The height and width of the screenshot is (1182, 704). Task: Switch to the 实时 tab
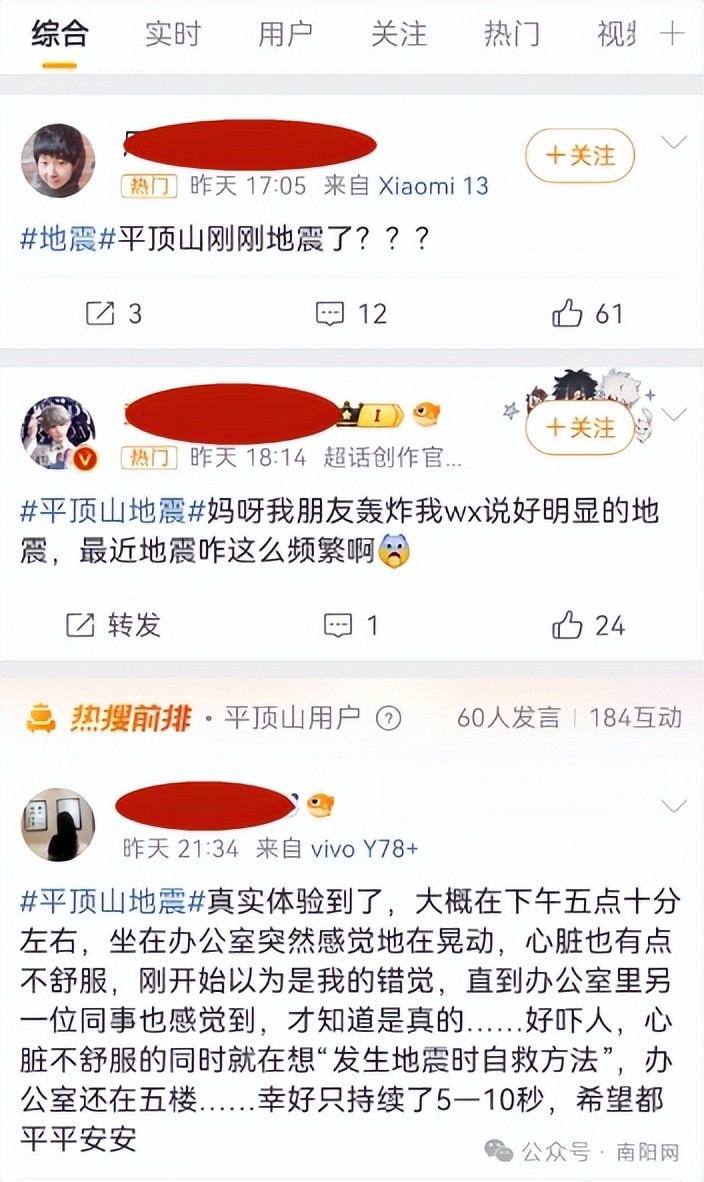pyautogui.click(x=172, y=34)
